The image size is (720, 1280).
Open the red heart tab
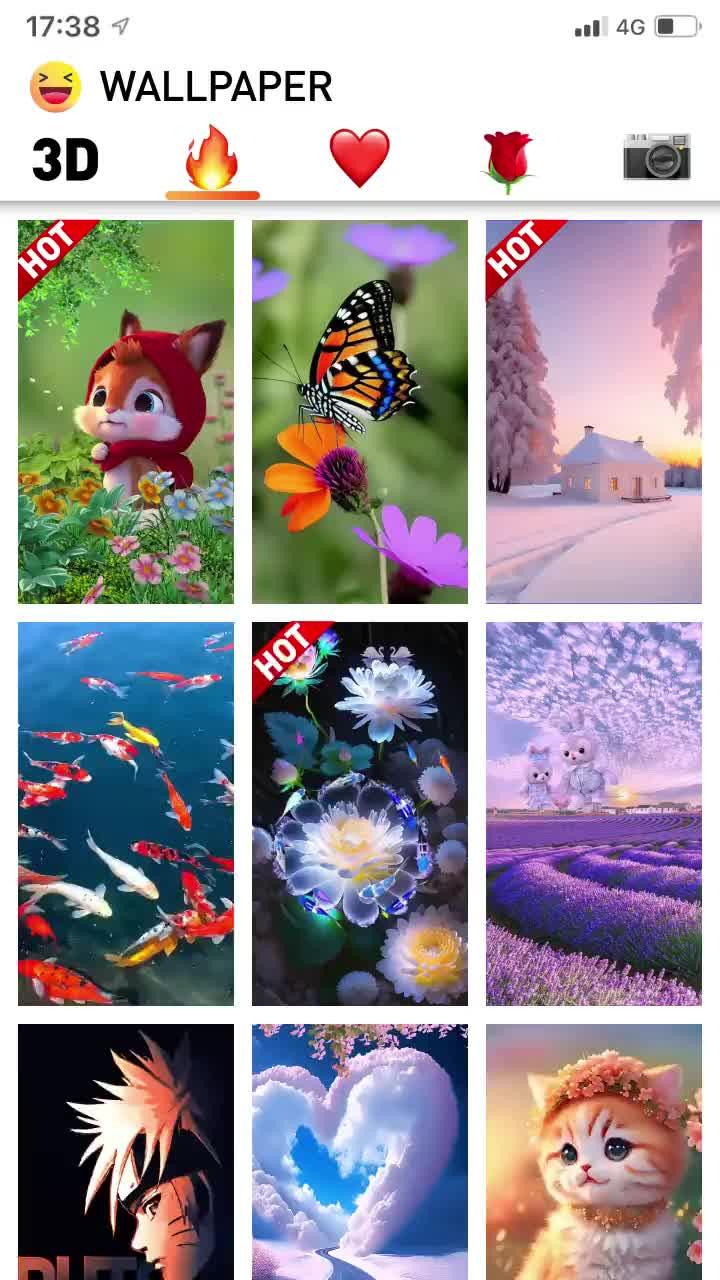pos(360,159)
